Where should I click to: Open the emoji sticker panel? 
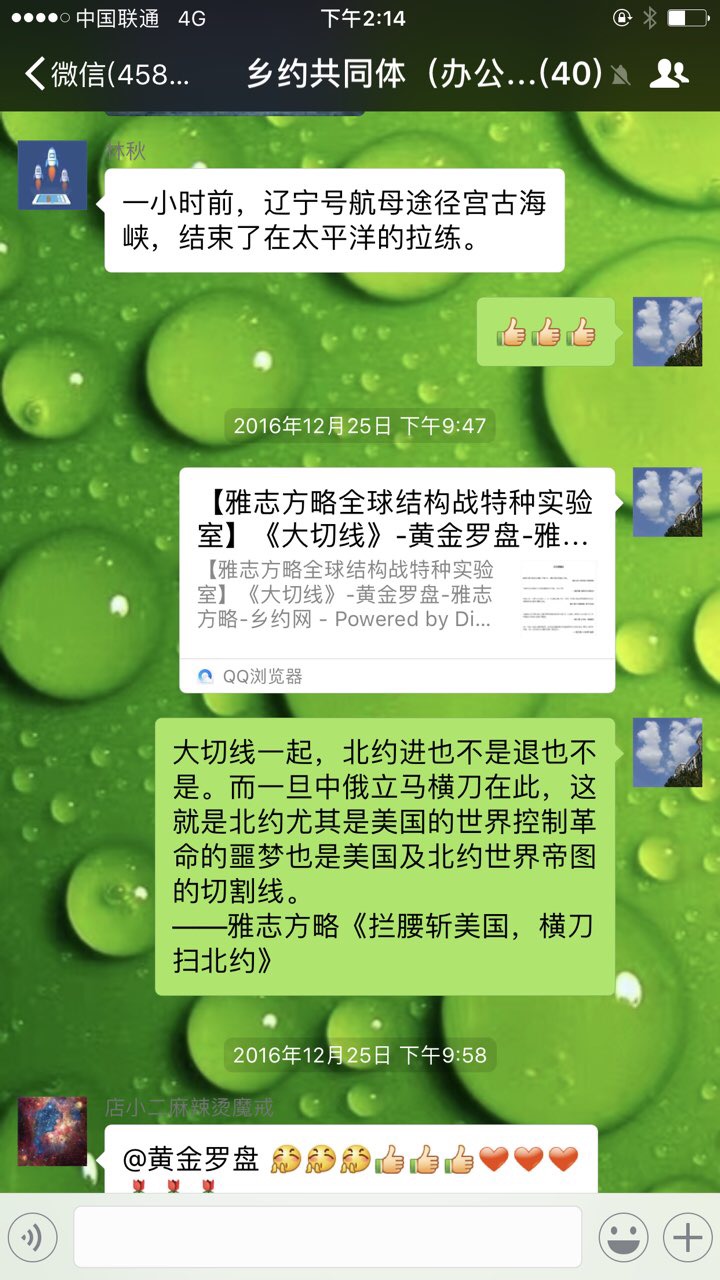click(x=623, y=1238)
